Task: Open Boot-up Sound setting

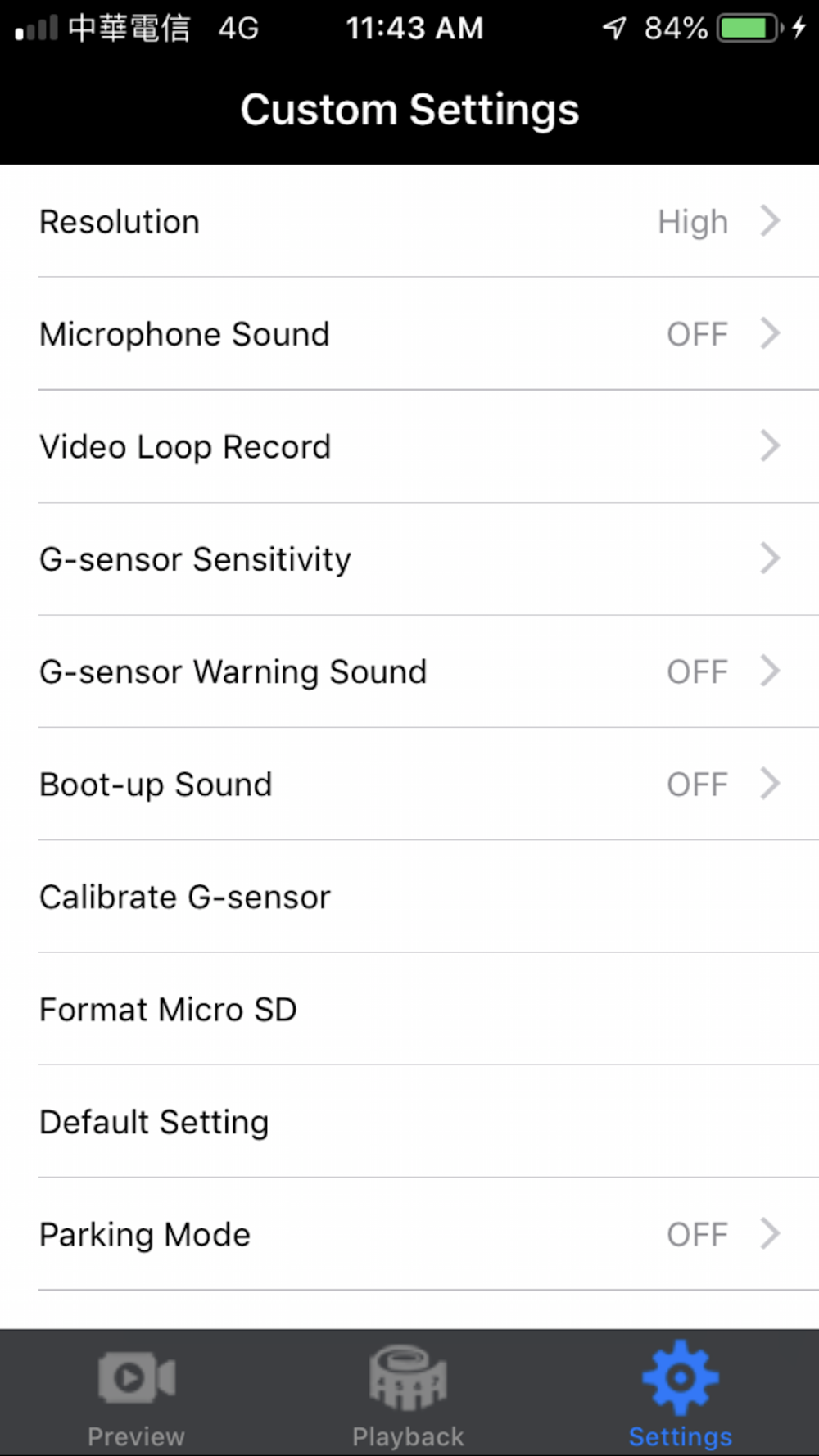Action: click(x=409, y=785)
